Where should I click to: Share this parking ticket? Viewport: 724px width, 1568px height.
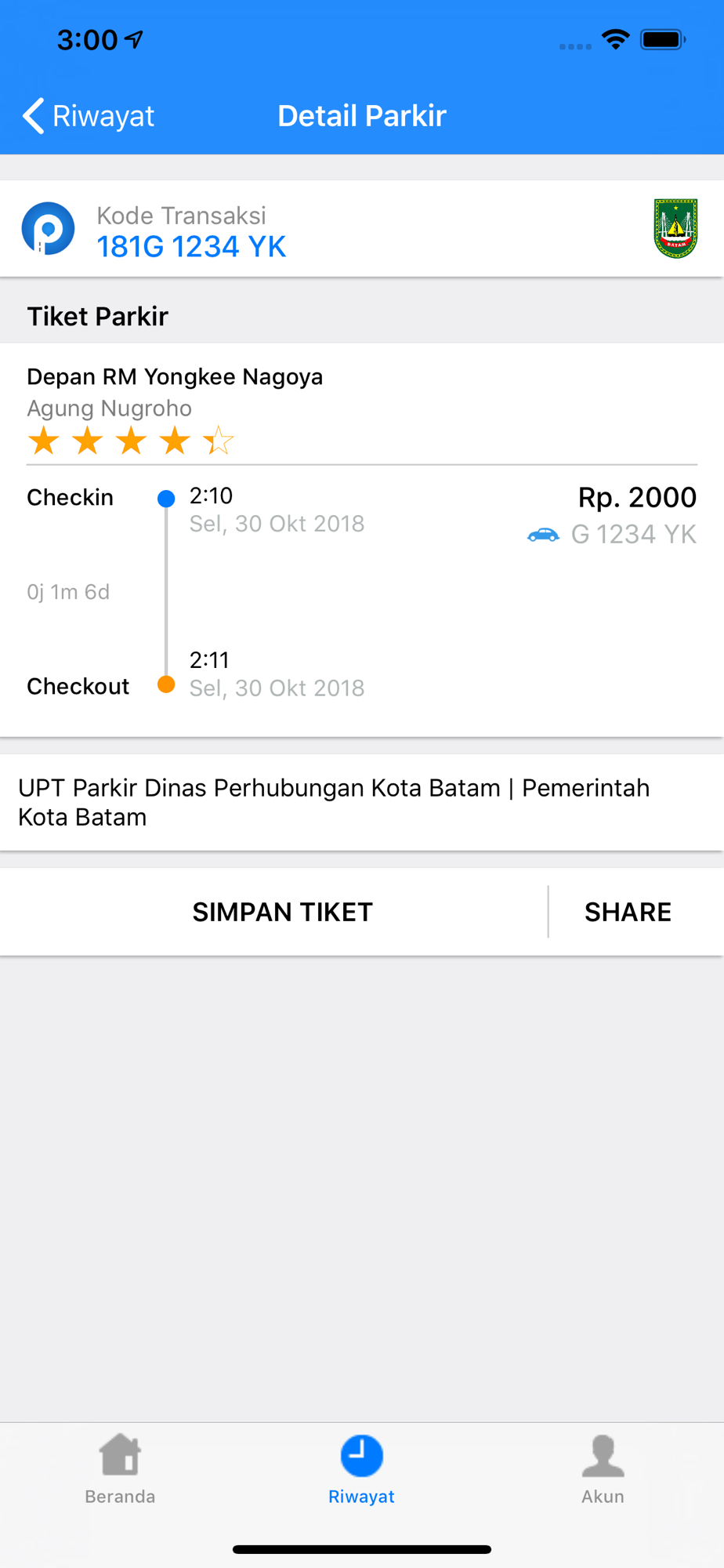[x=628, y=912]
